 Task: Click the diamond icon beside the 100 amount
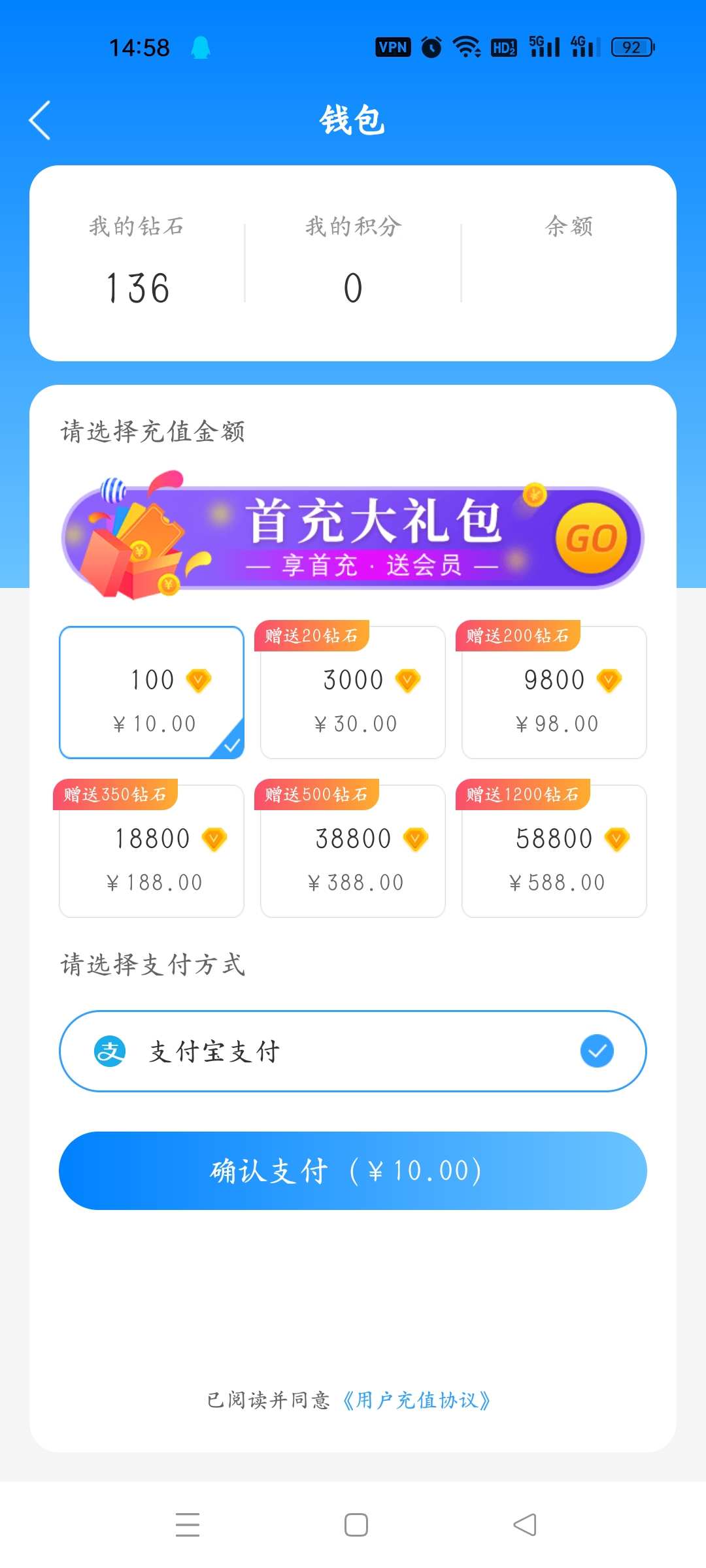tap(199, 679)
